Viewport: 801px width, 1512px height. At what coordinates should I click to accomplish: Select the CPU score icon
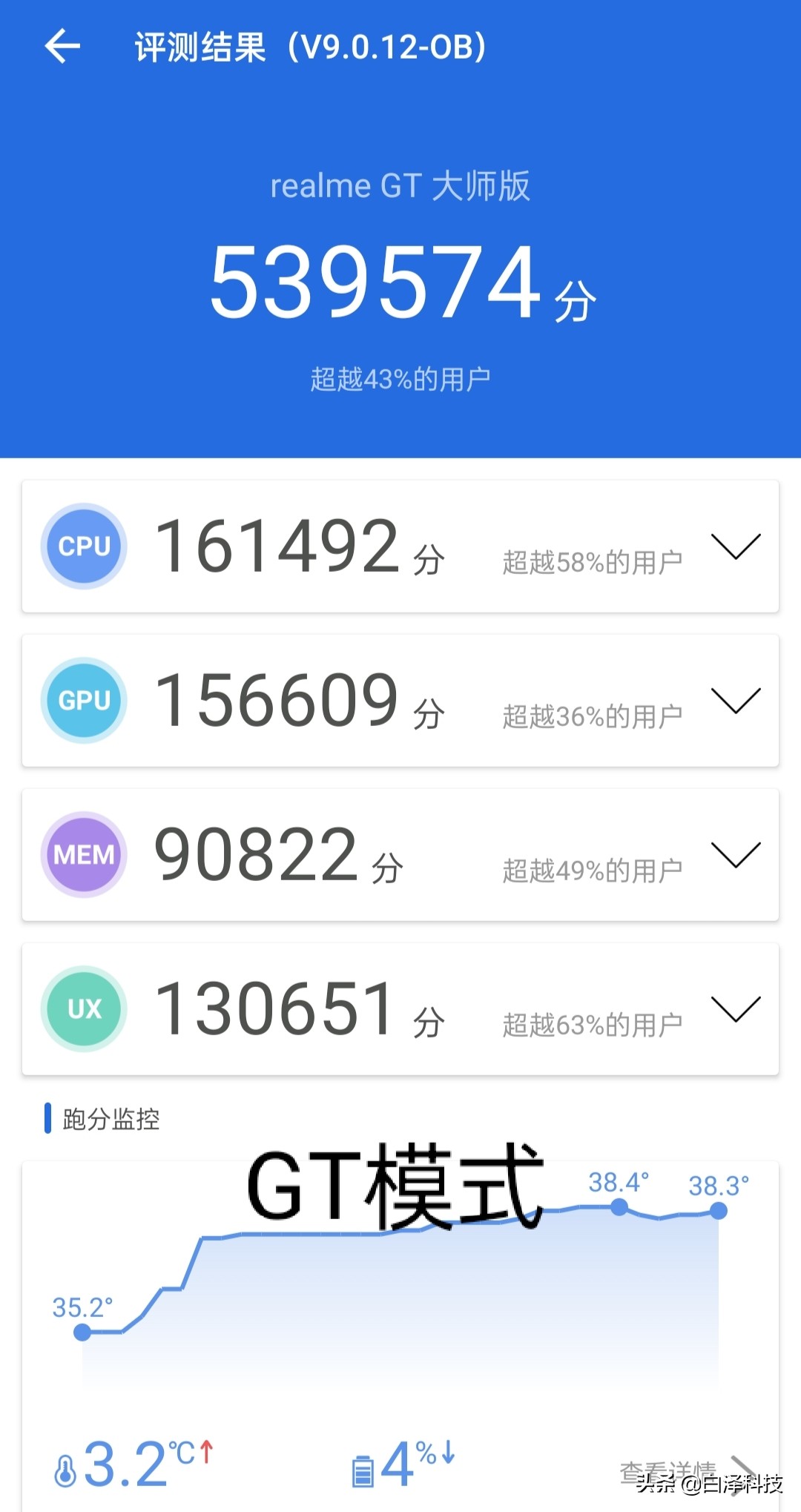[x=83, y=547]
